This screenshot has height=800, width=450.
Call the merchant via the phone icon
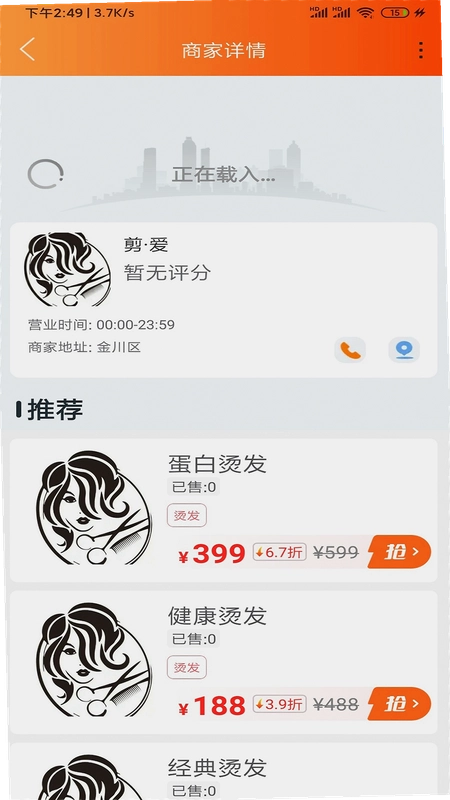pos(350,350)
